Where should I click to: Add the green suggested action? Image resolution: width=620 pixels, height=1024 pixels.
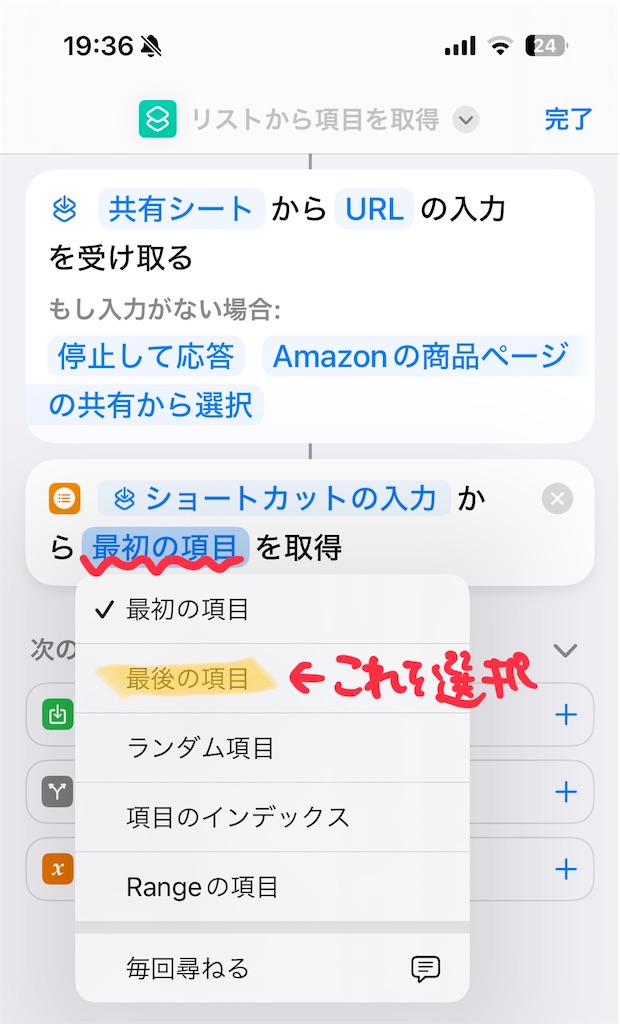click(x=566, y=714)
